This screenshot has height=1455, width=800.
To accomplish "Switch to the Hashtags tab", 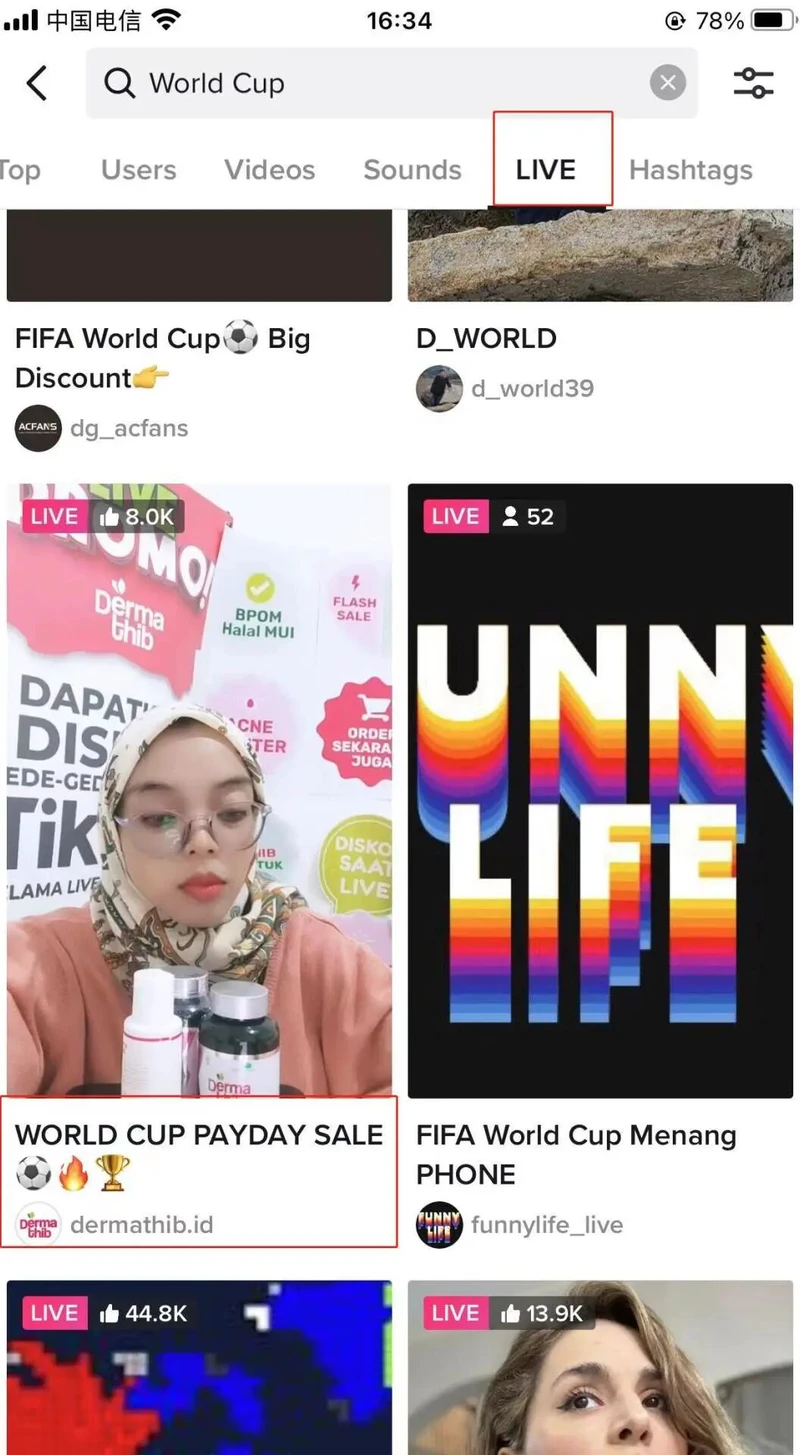I will pyautogui.click(x=690, y=170).
